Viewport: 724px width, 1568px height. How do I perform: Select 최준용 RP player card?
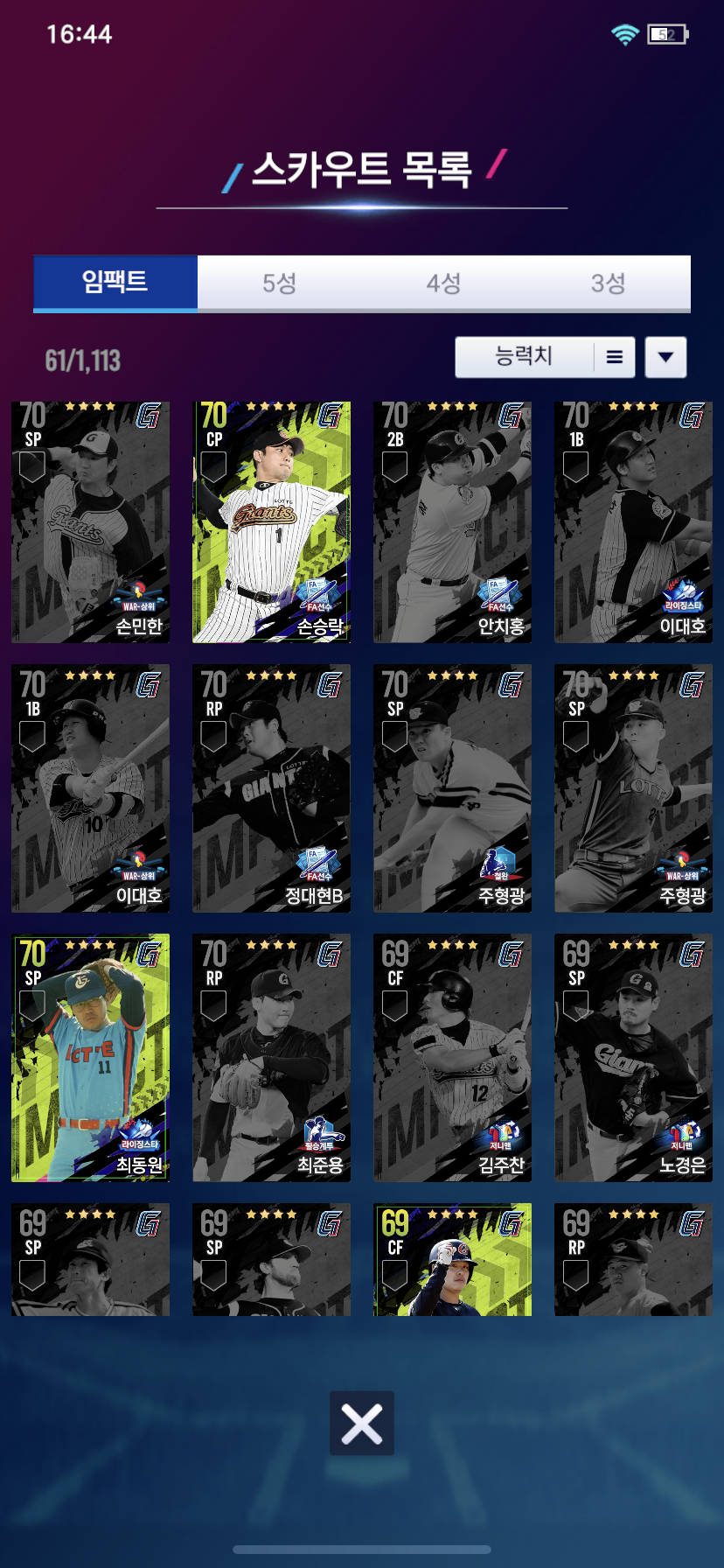click(x=271, y=1058)
